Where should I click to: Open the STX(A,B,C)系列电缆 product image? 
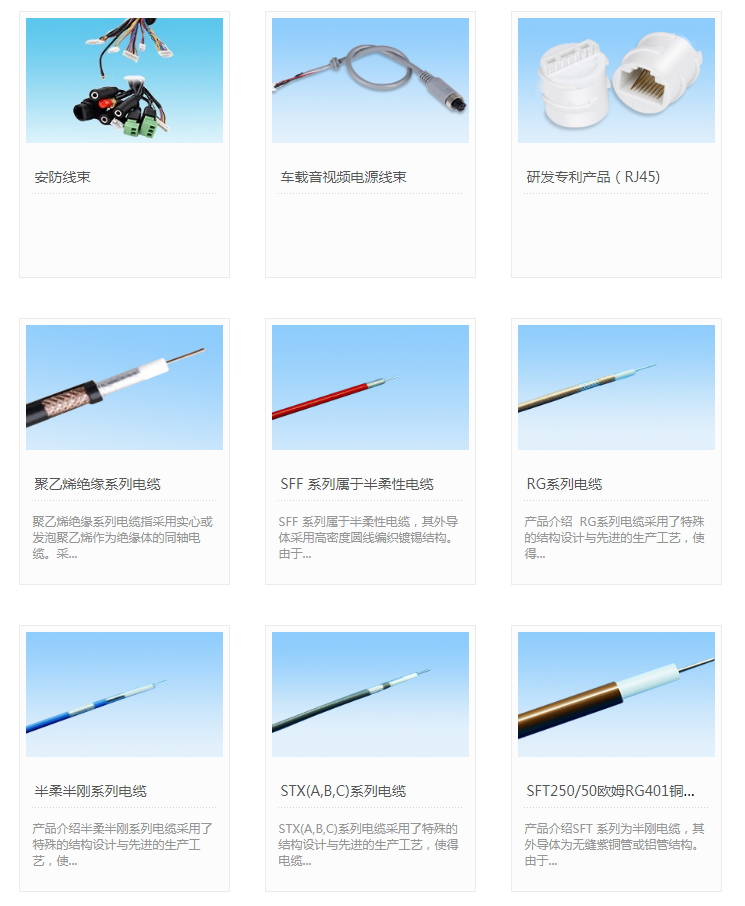(371, 695)
